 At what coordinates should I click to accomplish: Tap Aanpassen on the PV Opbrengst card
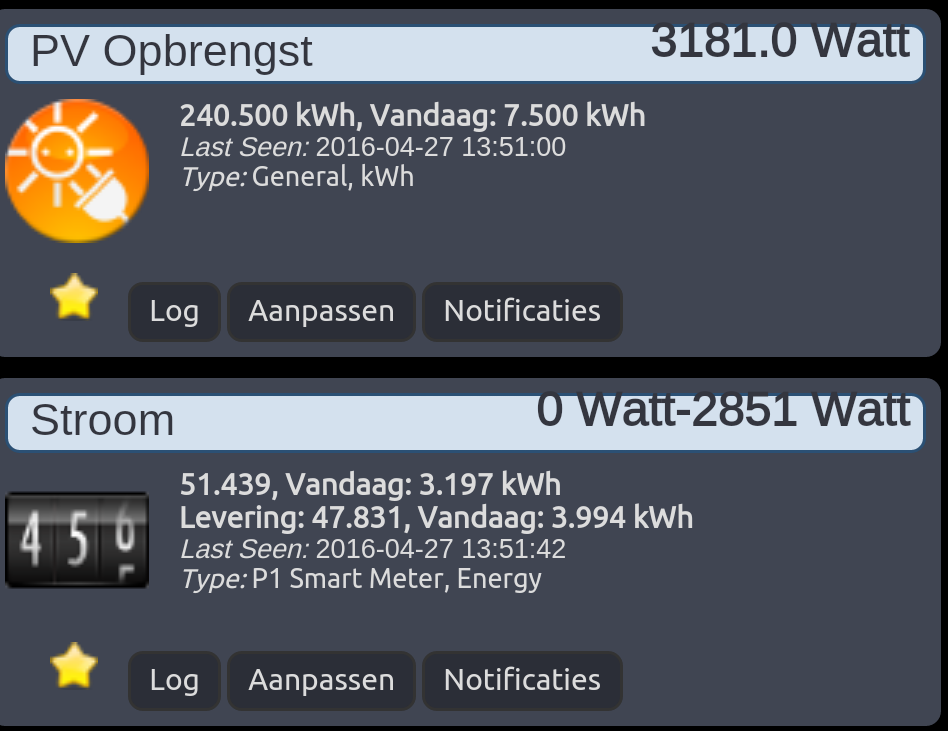click(321, 312)
